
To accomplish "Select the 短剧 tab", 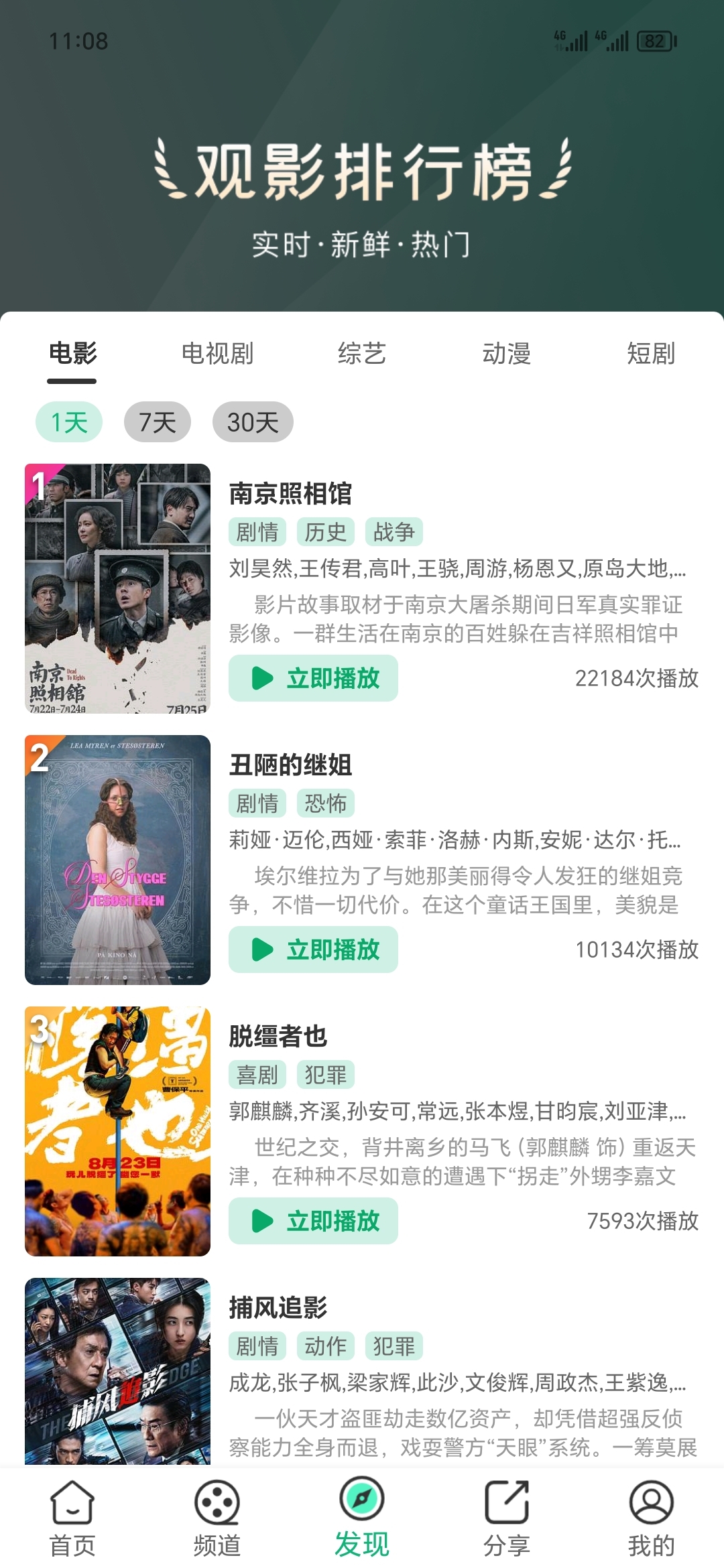I will [x=650, y=353].
